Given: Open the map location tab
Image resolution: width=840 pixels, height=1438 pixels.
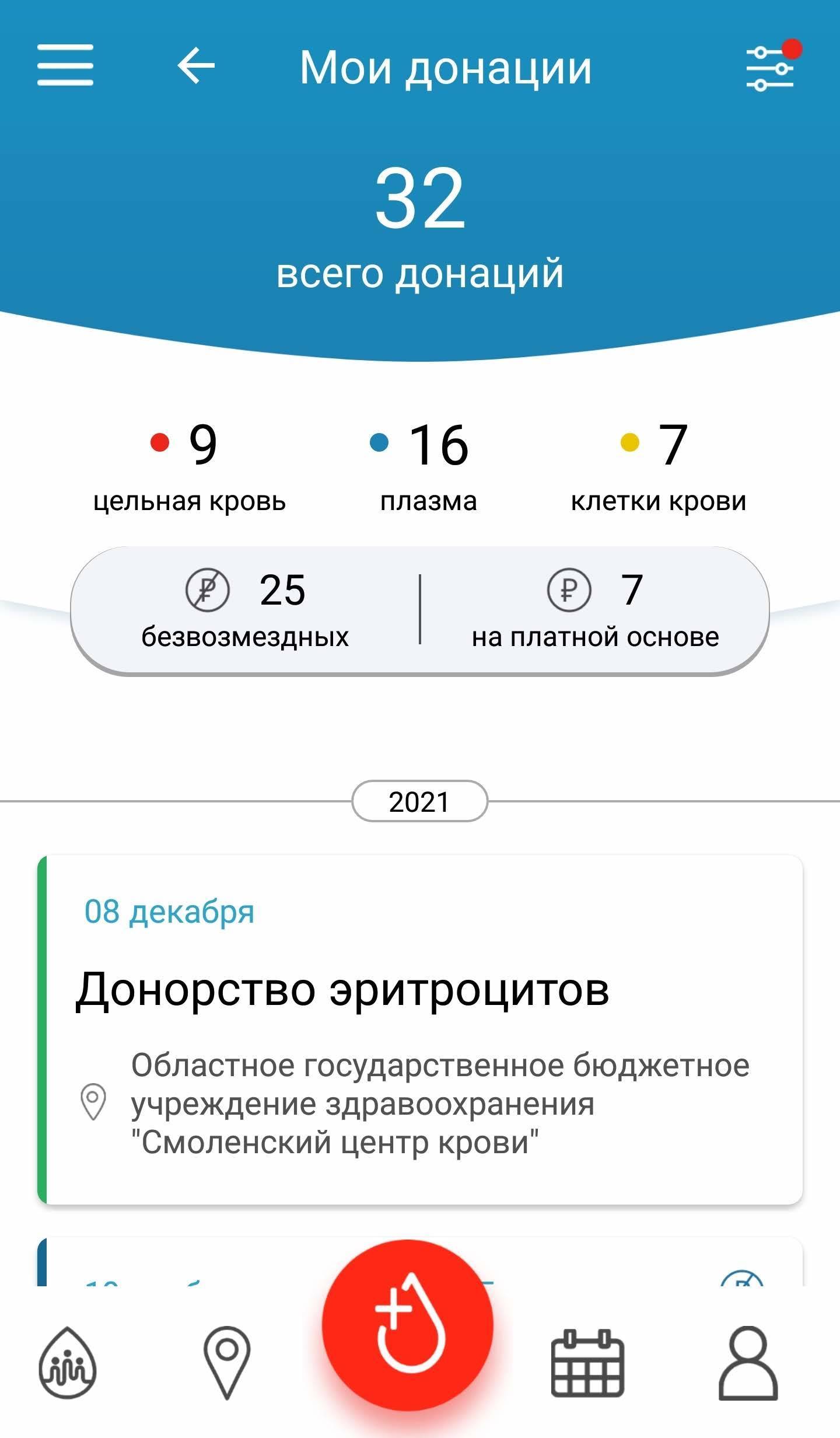Looking at the screenshot, I should [227, 1362].
